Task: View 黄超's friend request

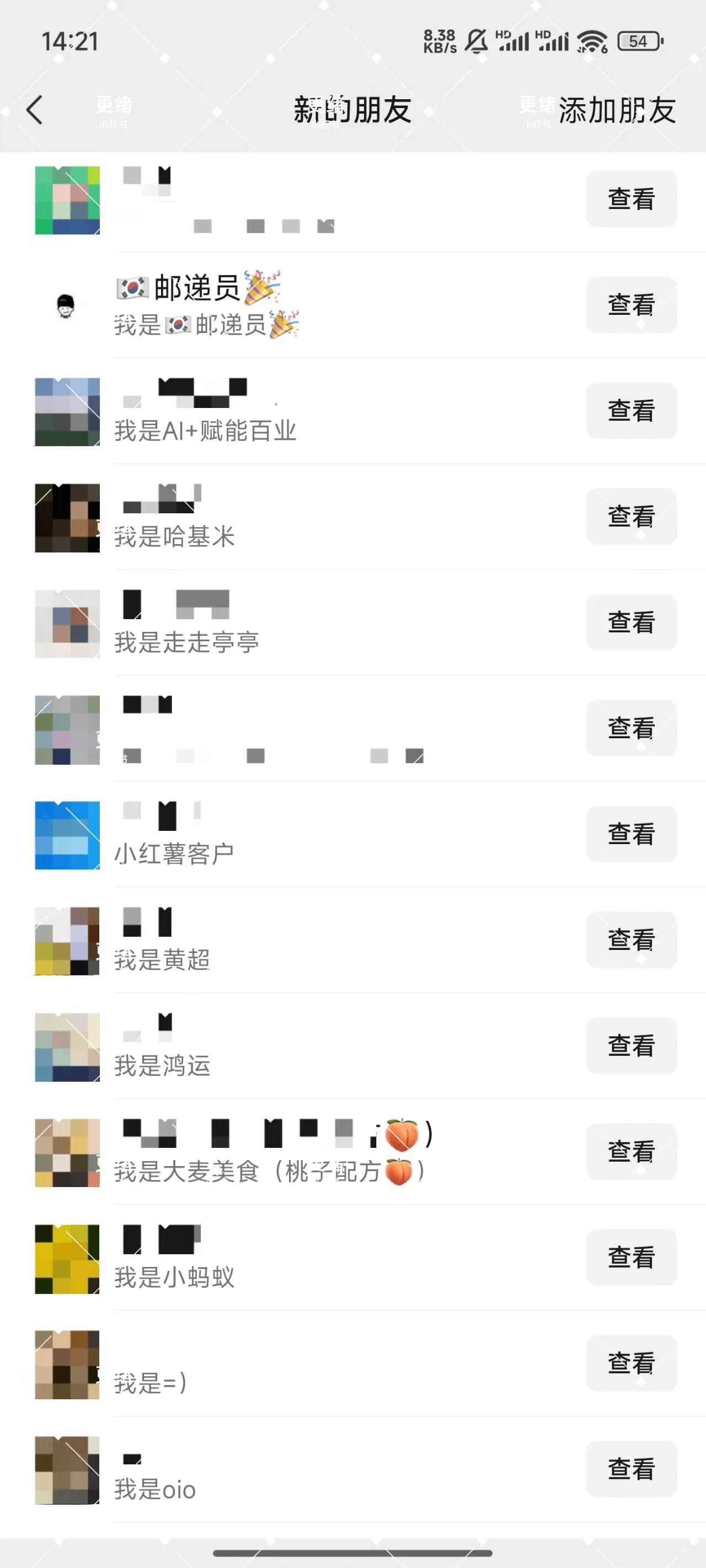Action: click(x=631, y=941)
